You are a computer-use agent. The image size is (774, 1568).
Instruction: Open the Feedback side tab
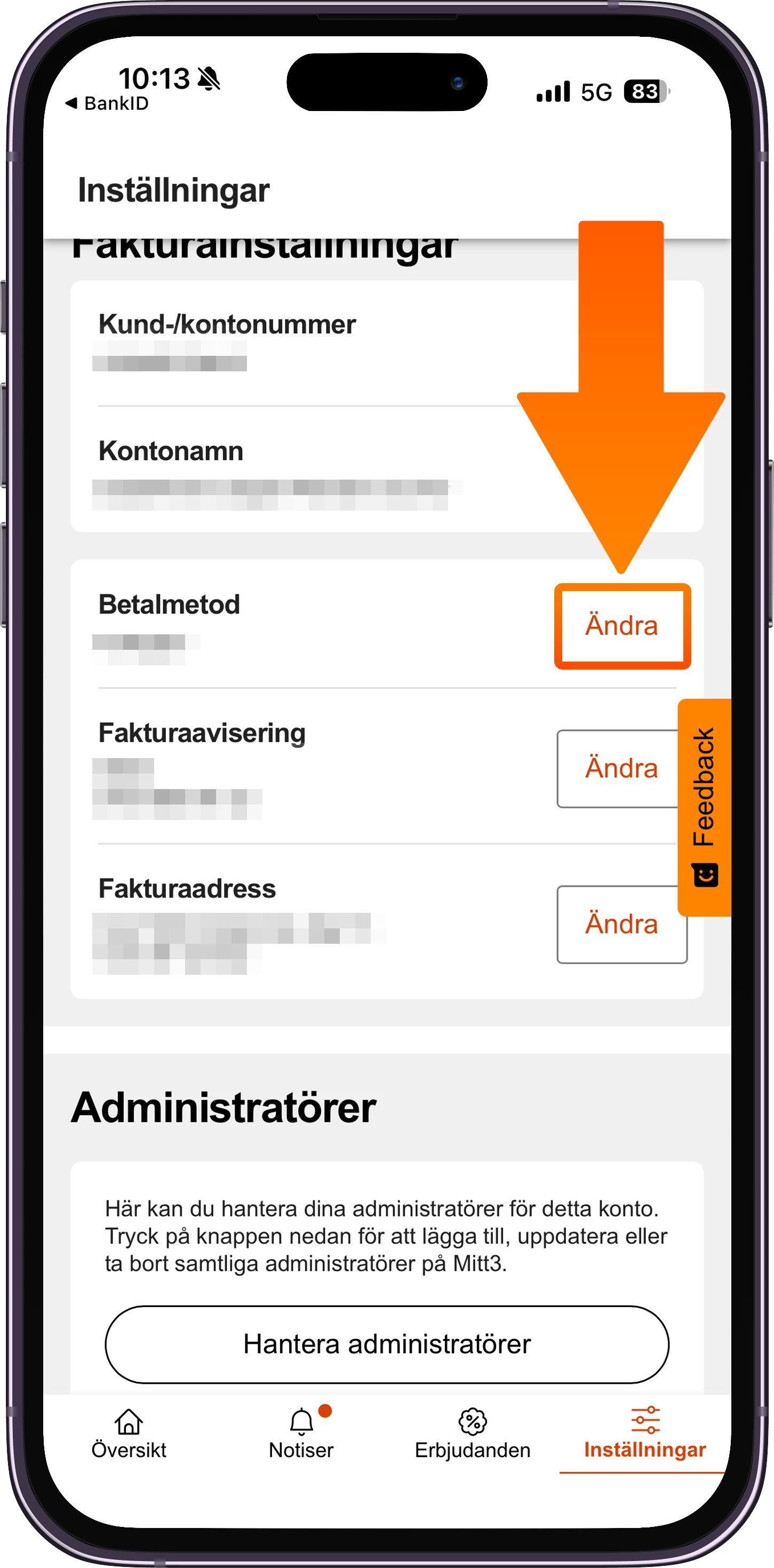(x=704, y=807)
